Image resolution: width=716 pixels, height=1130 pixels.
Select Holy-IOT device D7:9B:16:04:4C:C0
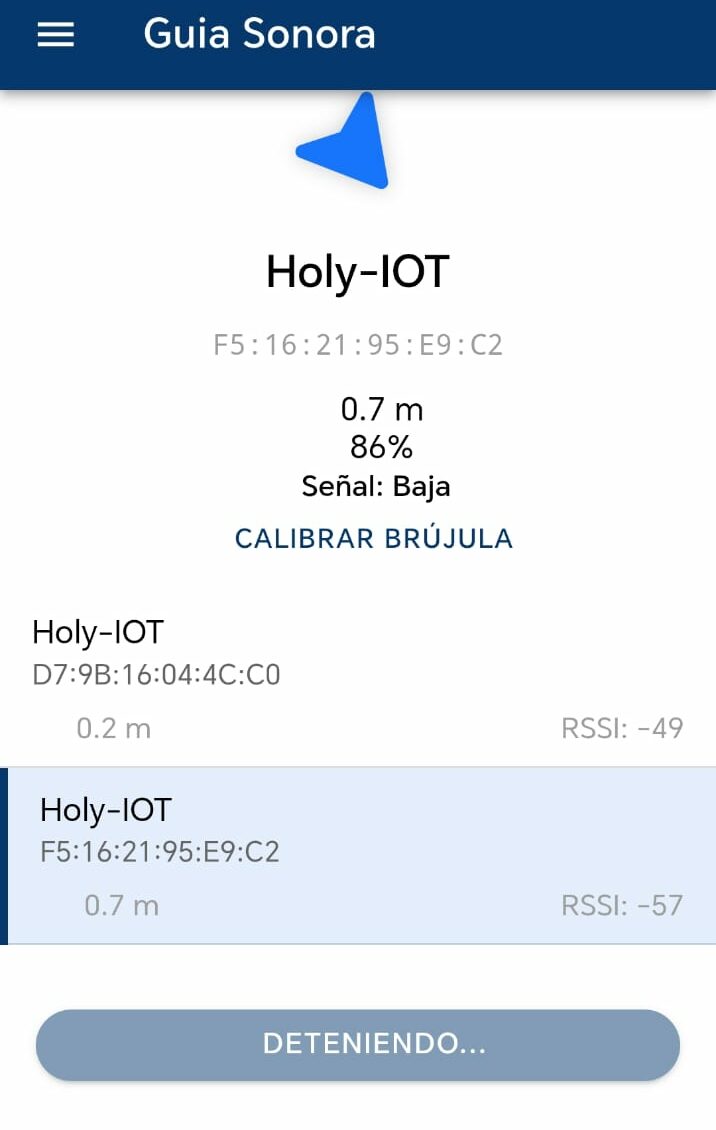pos(357,680)
